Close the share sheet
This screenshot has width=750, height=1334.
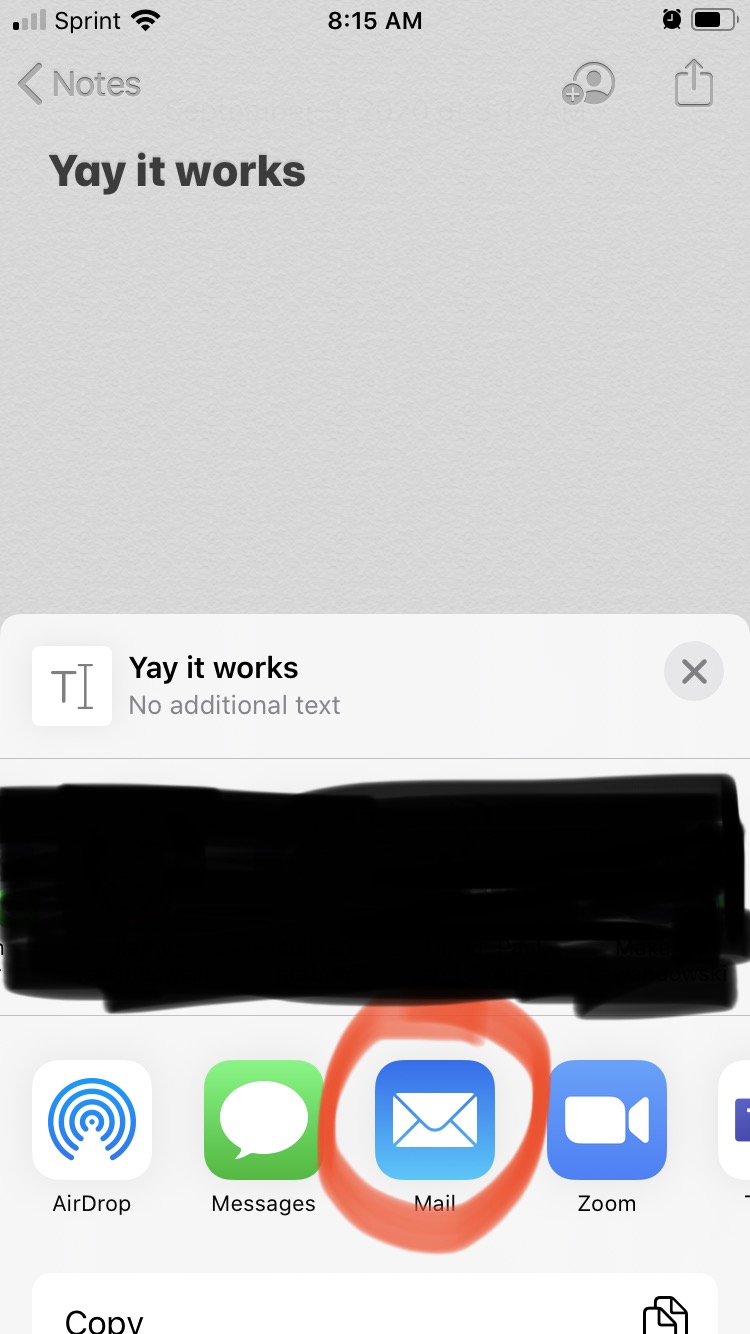click(x=693, y=672)
